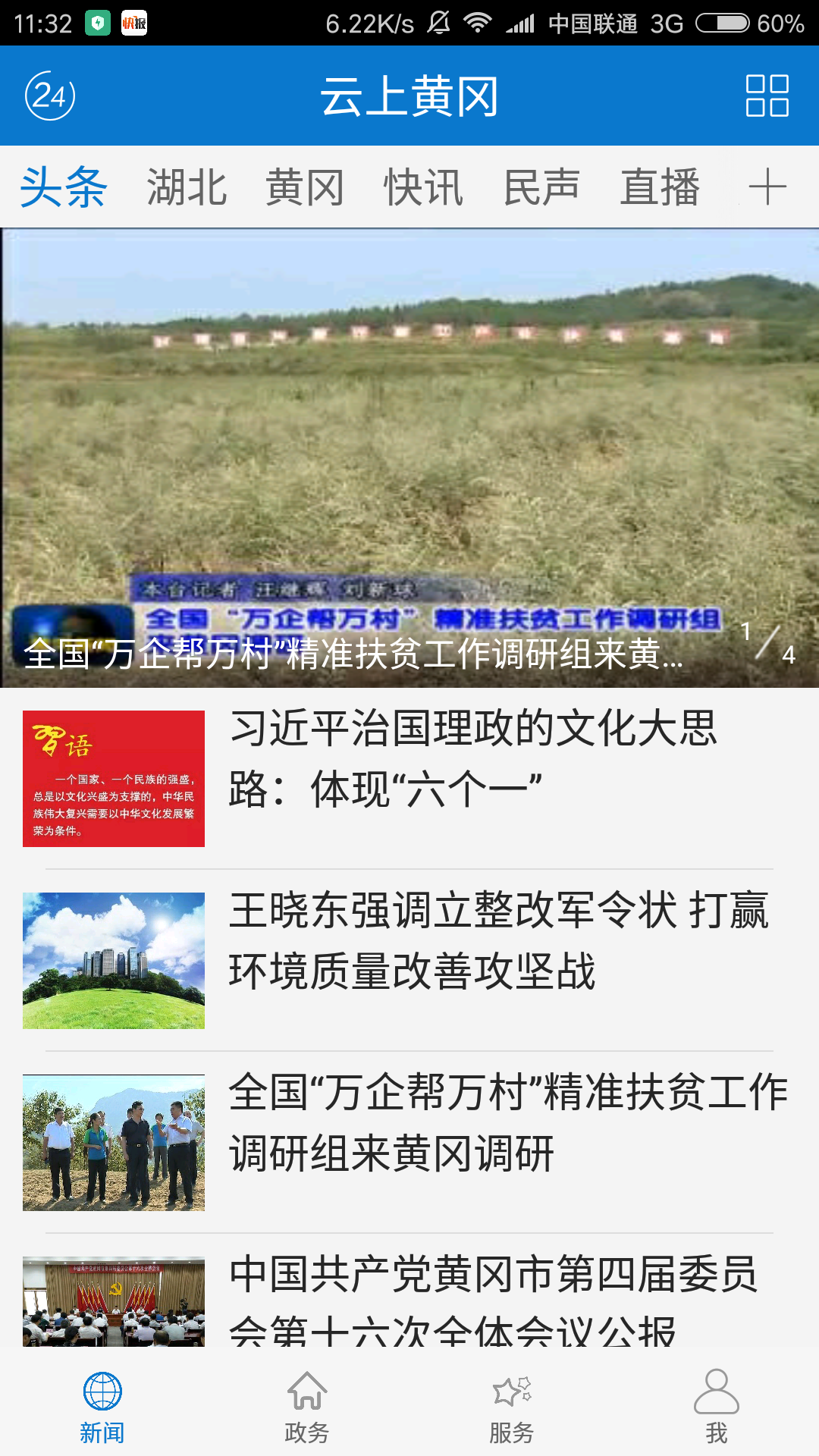
Task: Add a channel with the plus icon
Action: [767, 187]
